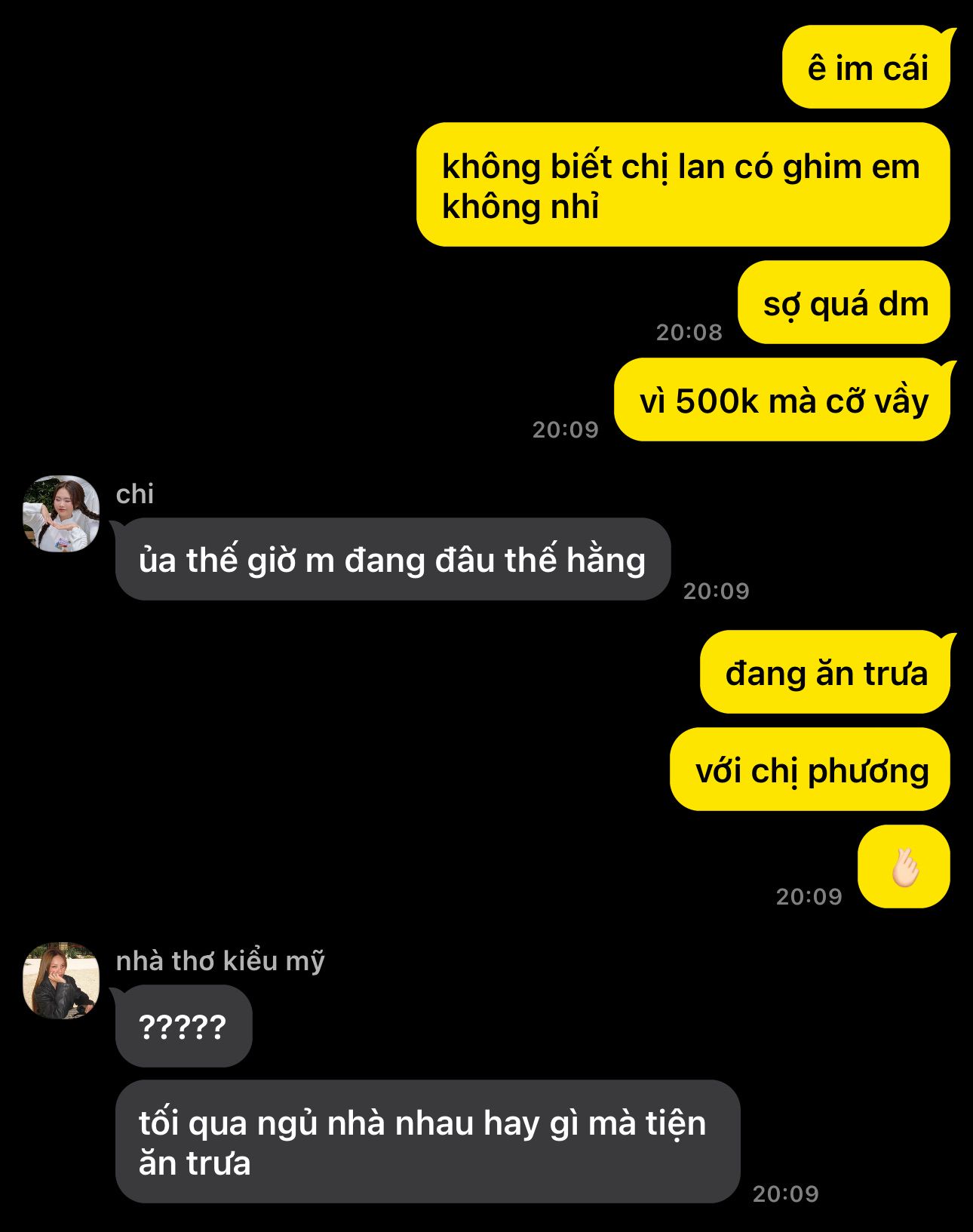Open nhà thơ kiều mỹ's profile avatar

(61, 981)
